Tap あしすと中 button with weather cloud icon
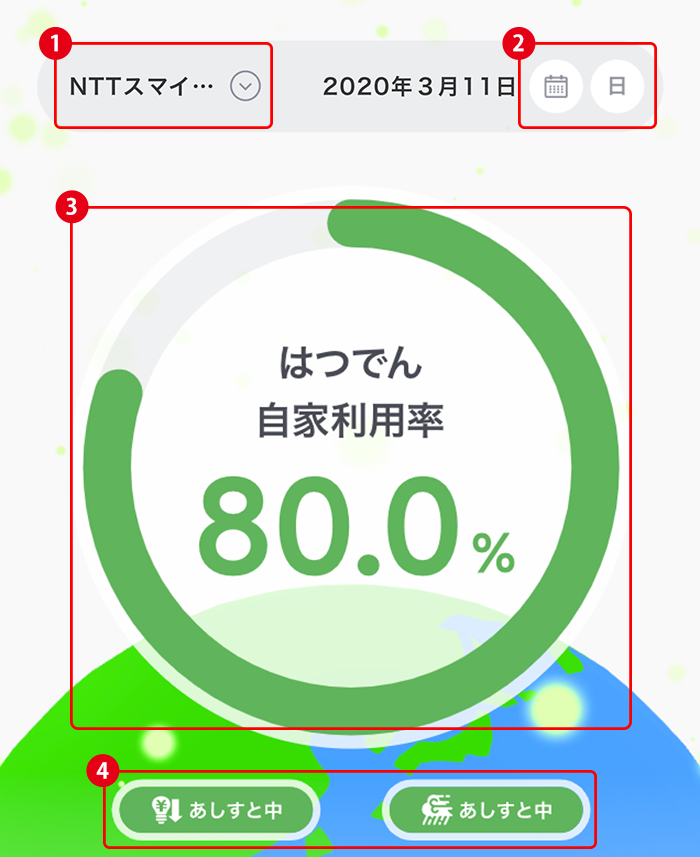 (x=487, y=811)
